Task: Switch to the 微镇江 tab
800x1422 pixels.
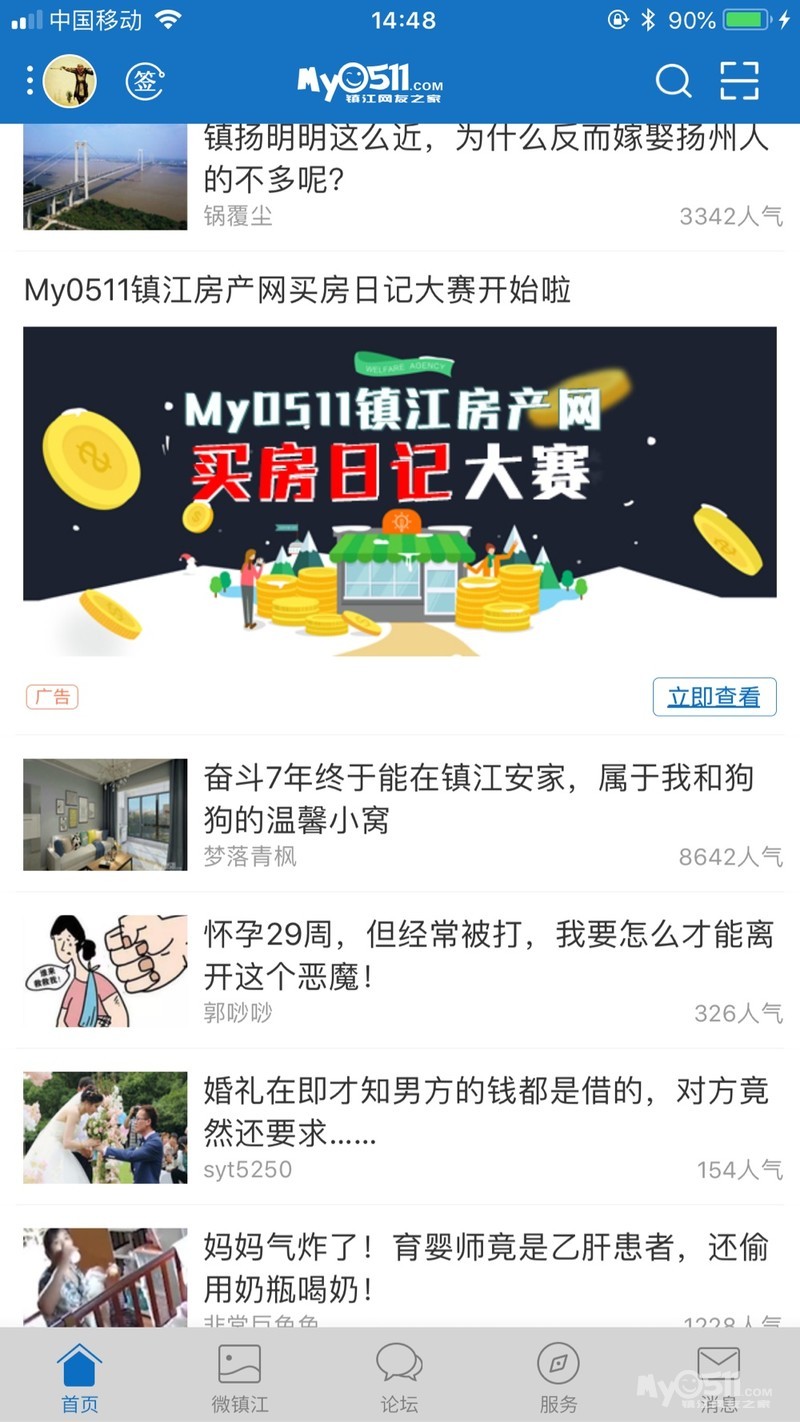Action: tap(240, 1378)
